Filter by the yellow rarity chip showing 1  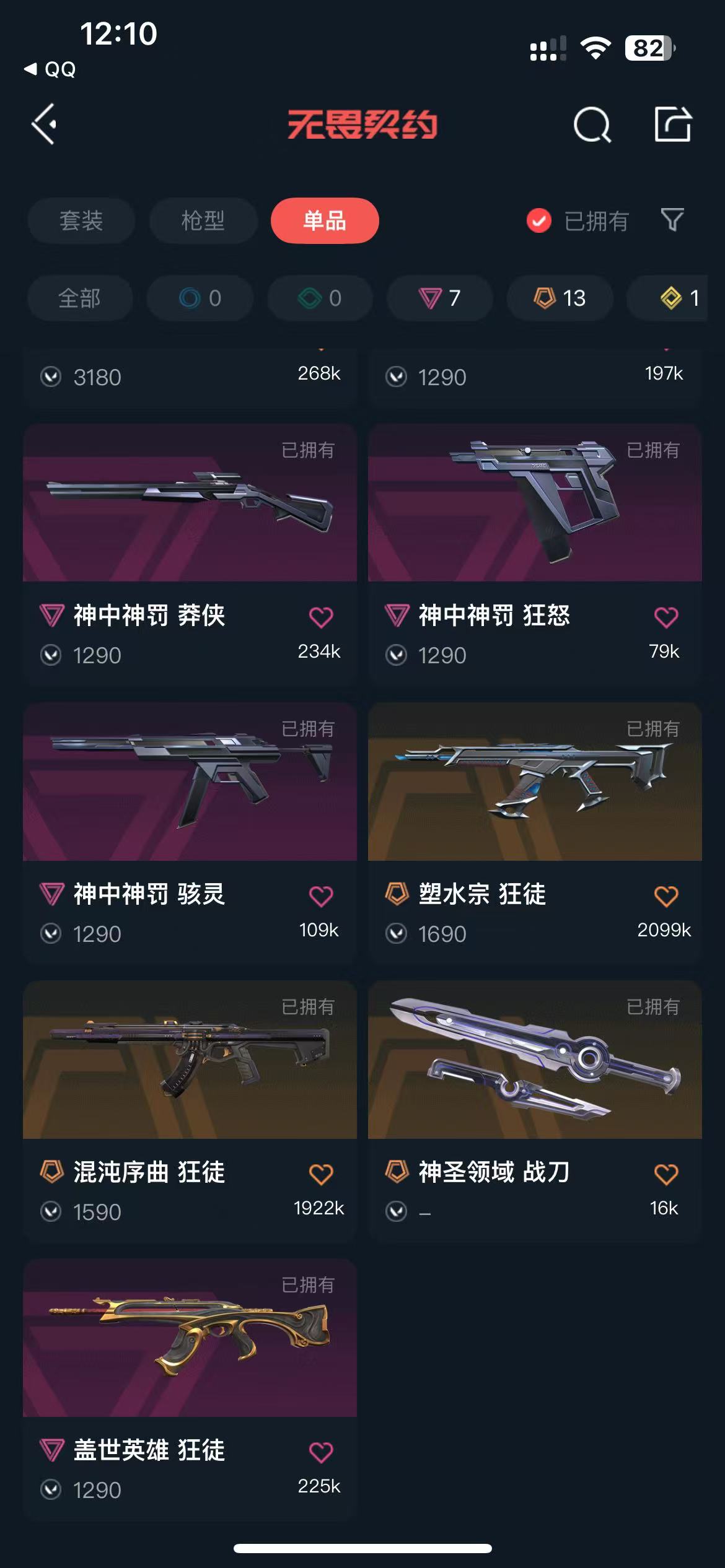[x=675, y=298]
